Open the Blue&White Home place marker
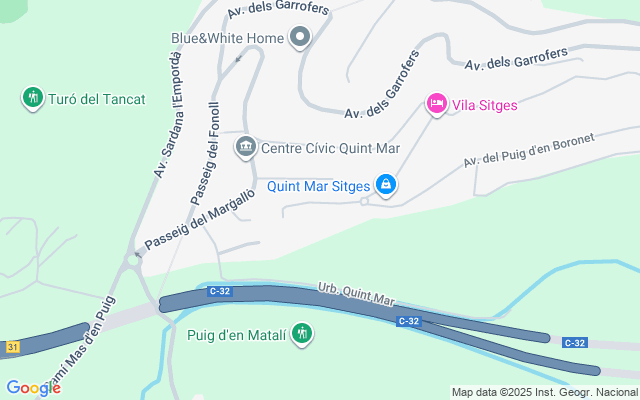The image size is (640, 400). 300,39
